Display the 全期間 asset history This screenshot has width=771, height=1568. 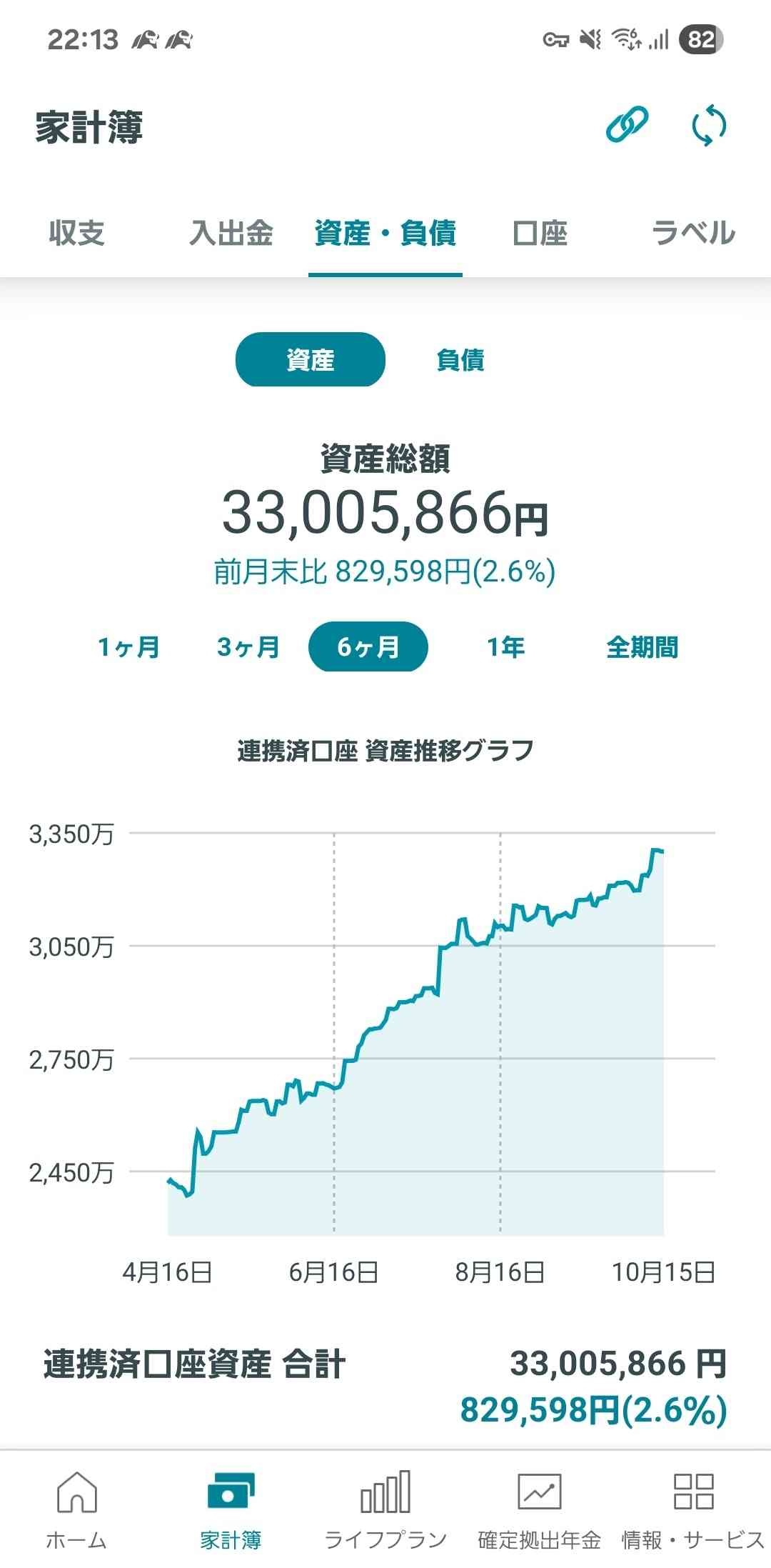tap(642, 647)
